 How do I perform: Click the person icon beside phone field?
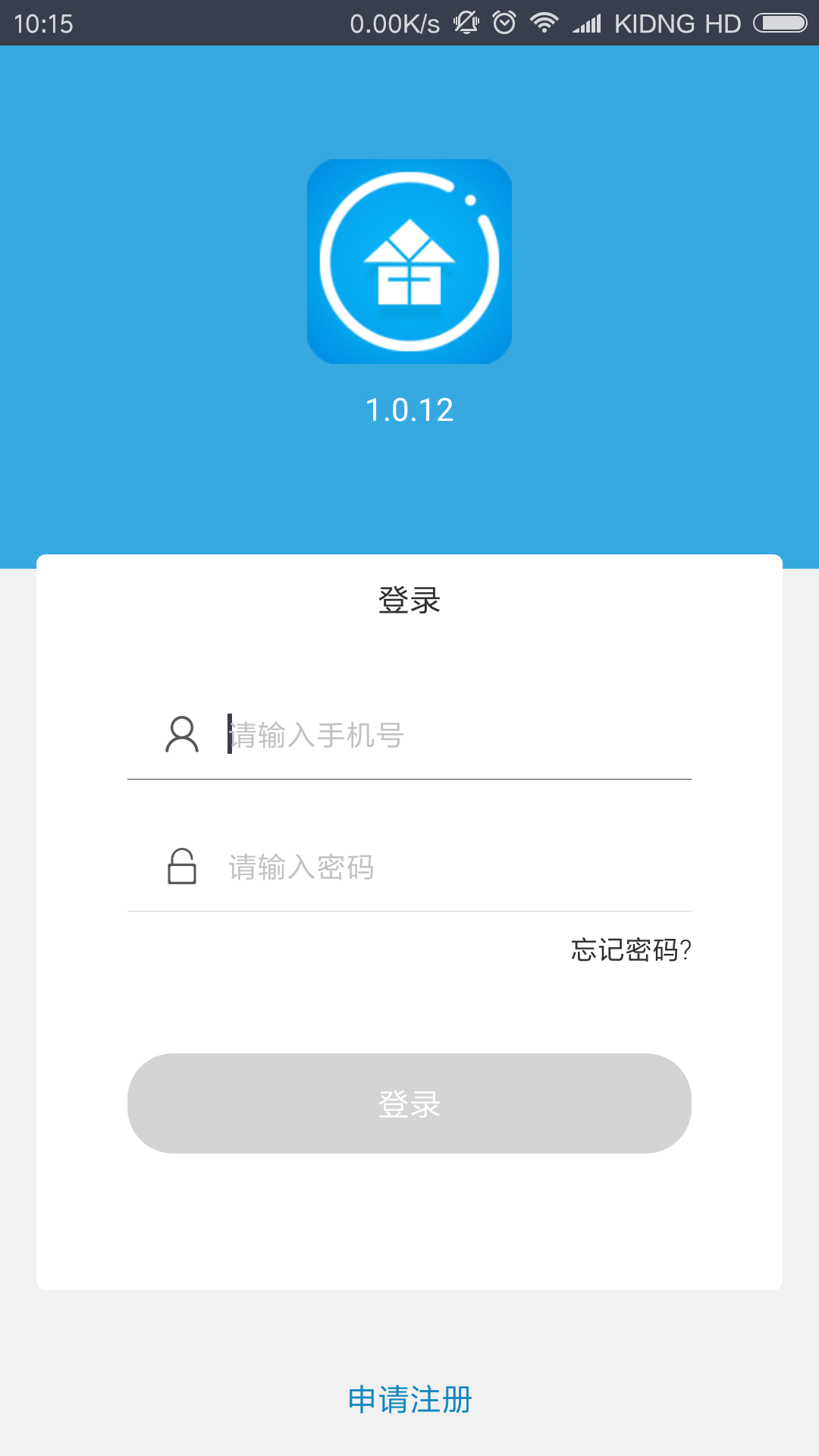(181, 734)
